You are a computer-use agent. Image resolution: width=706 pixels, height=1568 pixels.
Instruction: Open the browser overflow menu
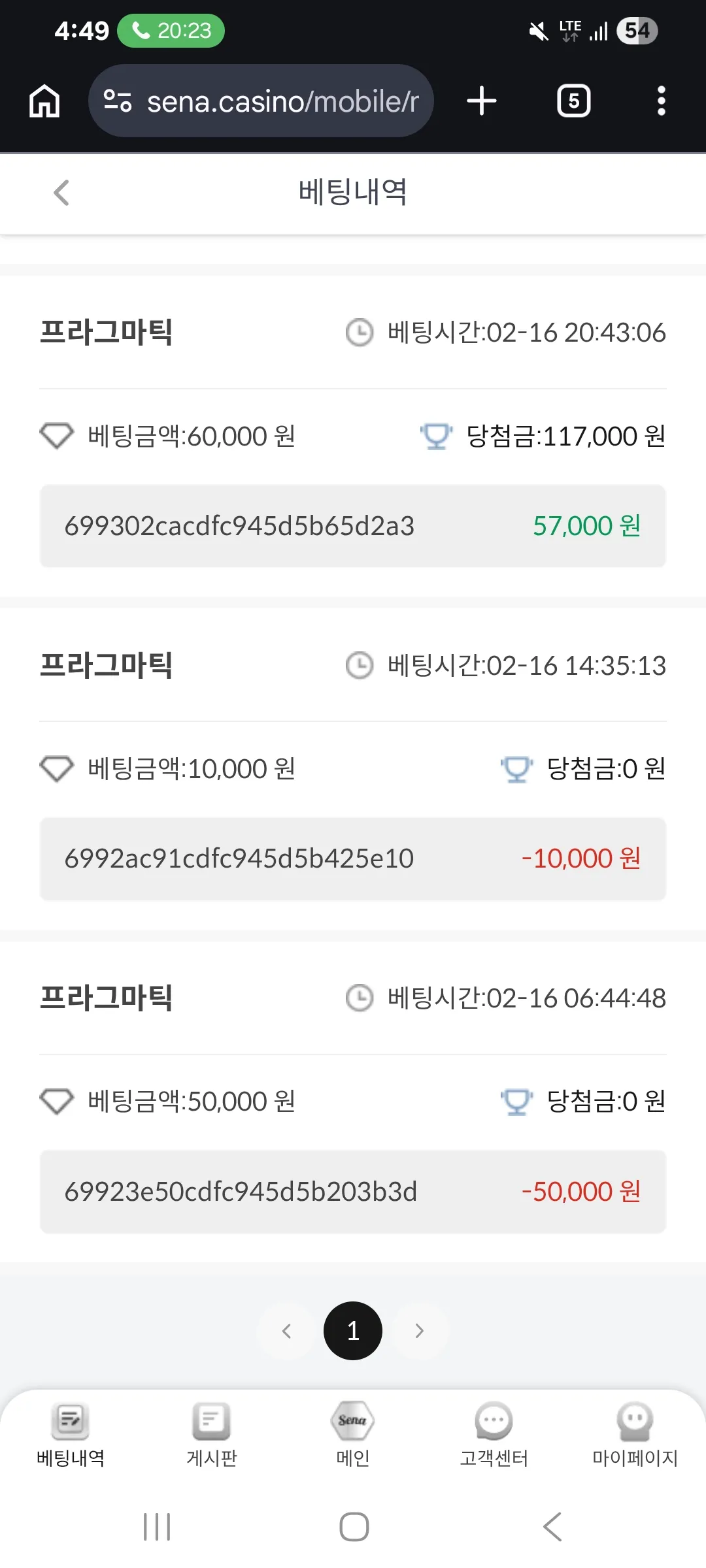661,101
